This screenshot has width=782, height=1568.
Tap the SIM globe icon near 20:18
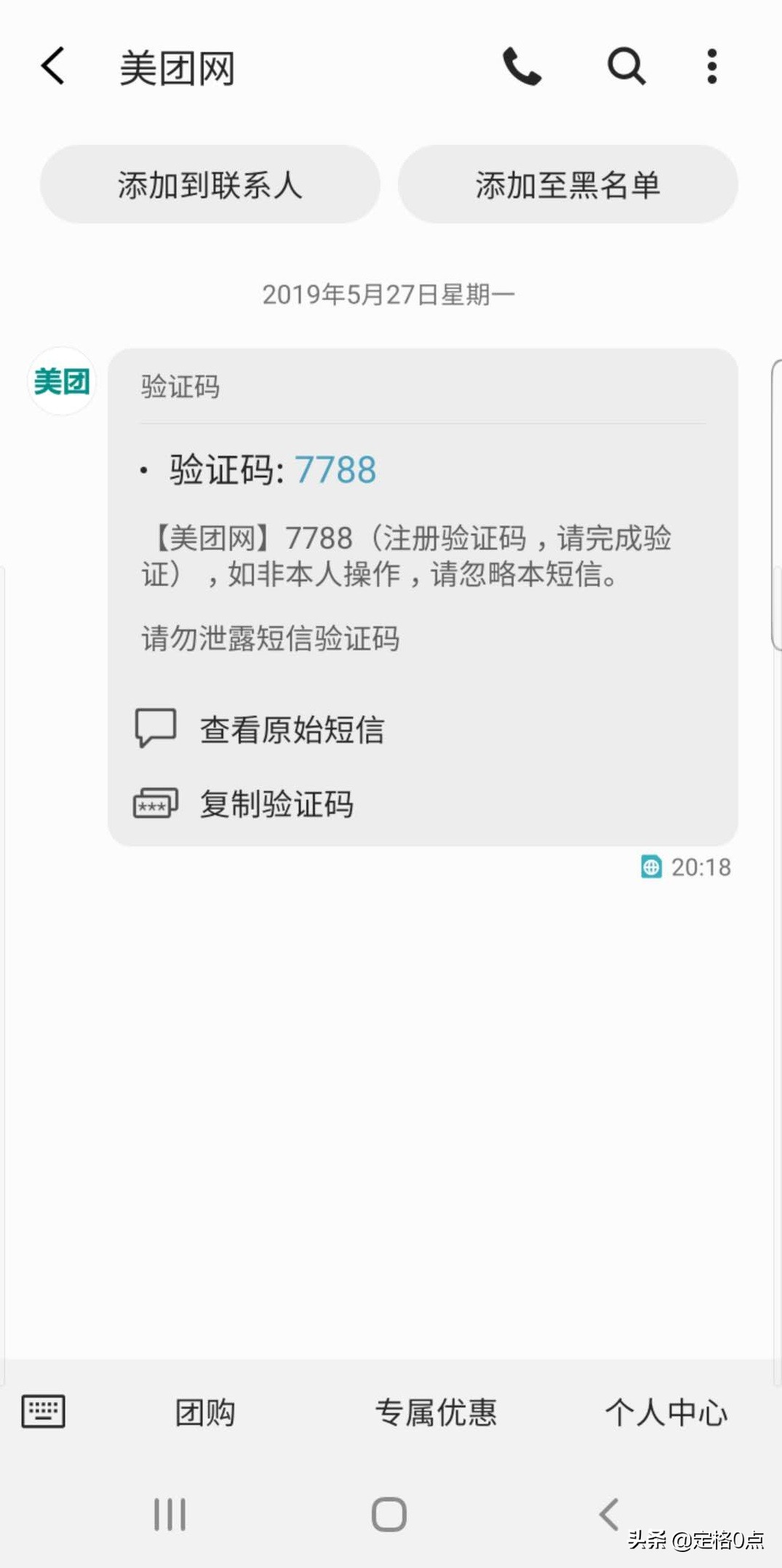[653, 866]
